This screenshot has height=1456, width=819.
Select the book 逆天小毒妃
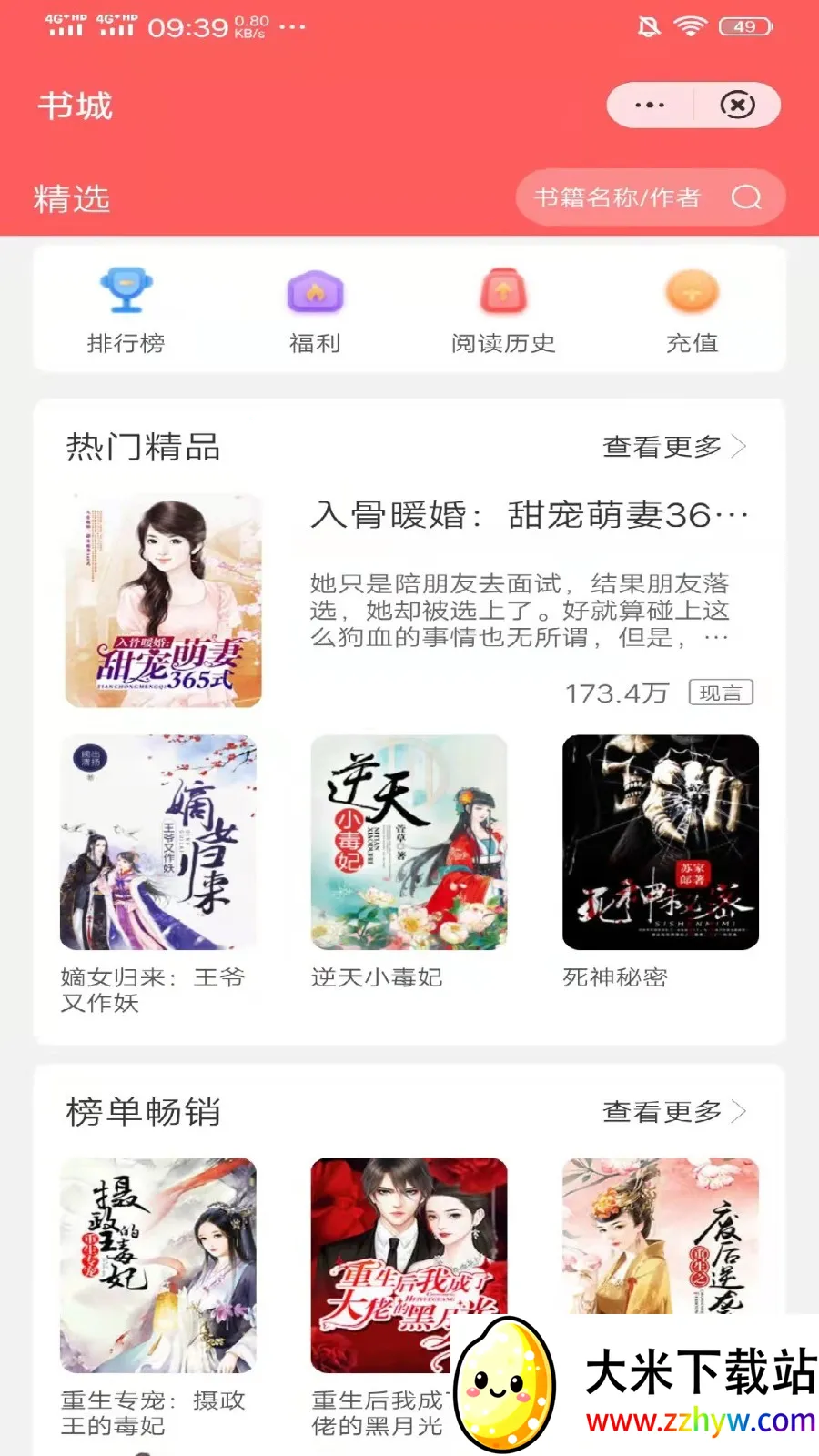pos(409,843)
